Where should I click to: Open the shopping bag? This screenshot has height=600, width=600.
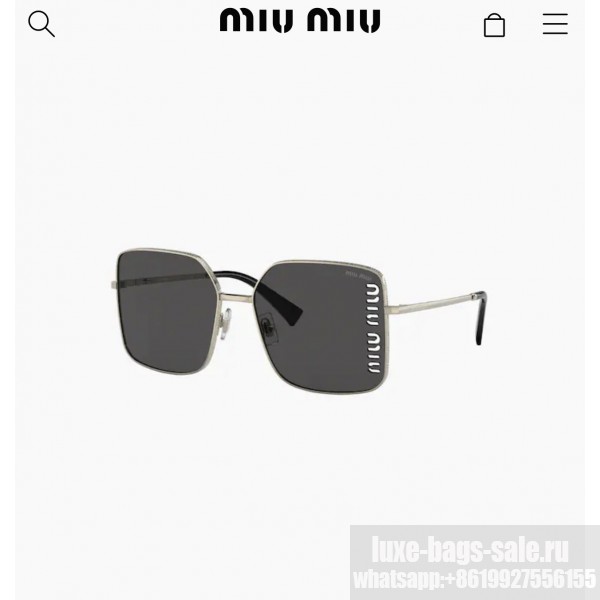[494, 25]
